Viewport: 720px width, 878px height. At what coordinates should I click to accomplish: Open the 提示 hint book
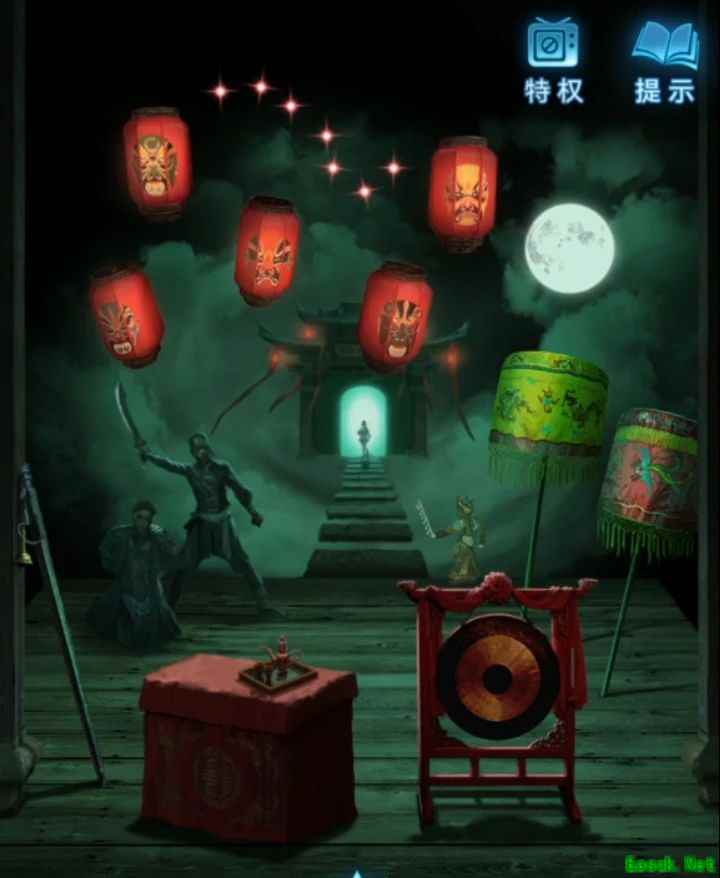664,58
